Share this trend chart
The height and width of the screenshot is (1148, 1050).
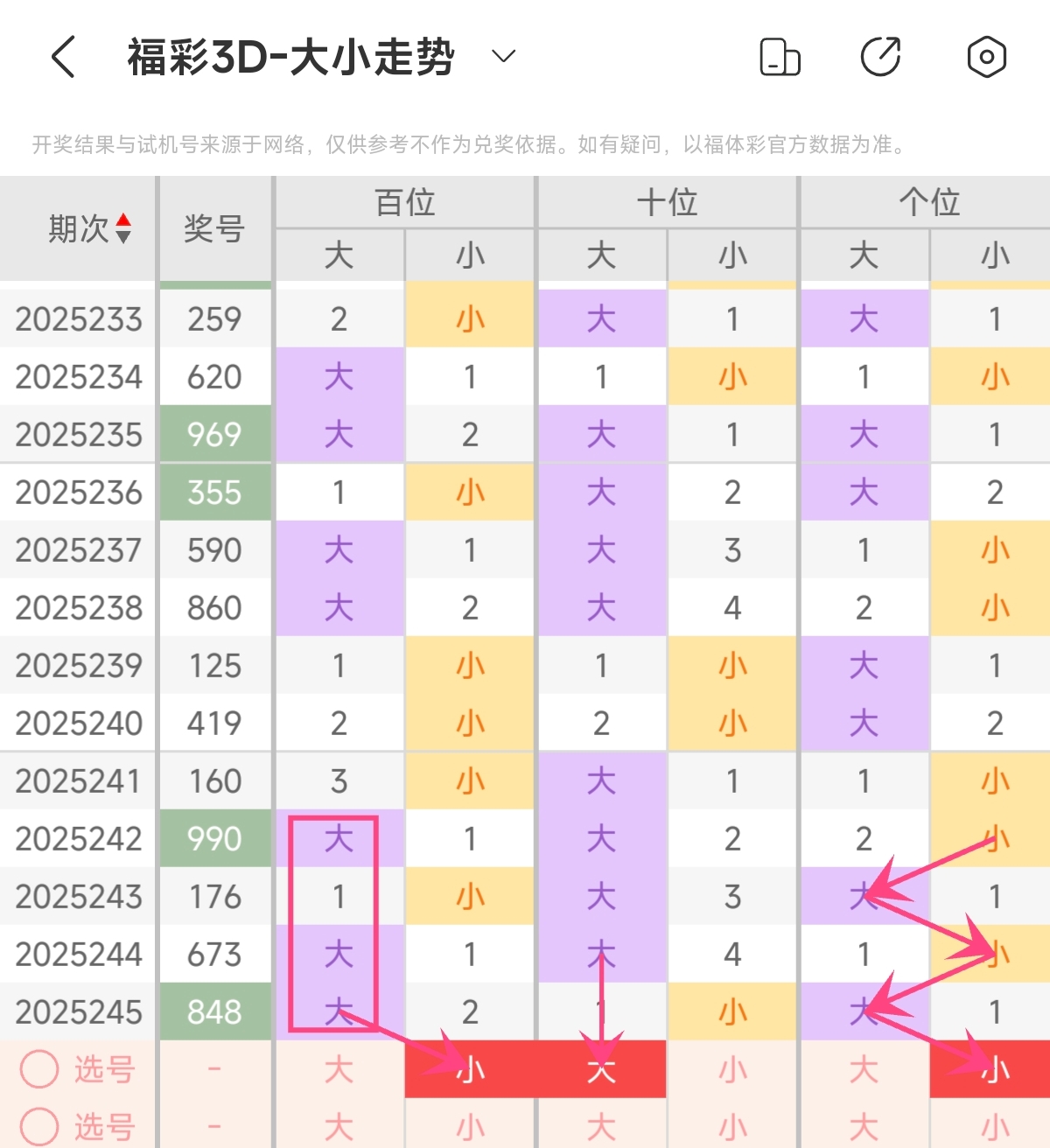tap(880, 58)
